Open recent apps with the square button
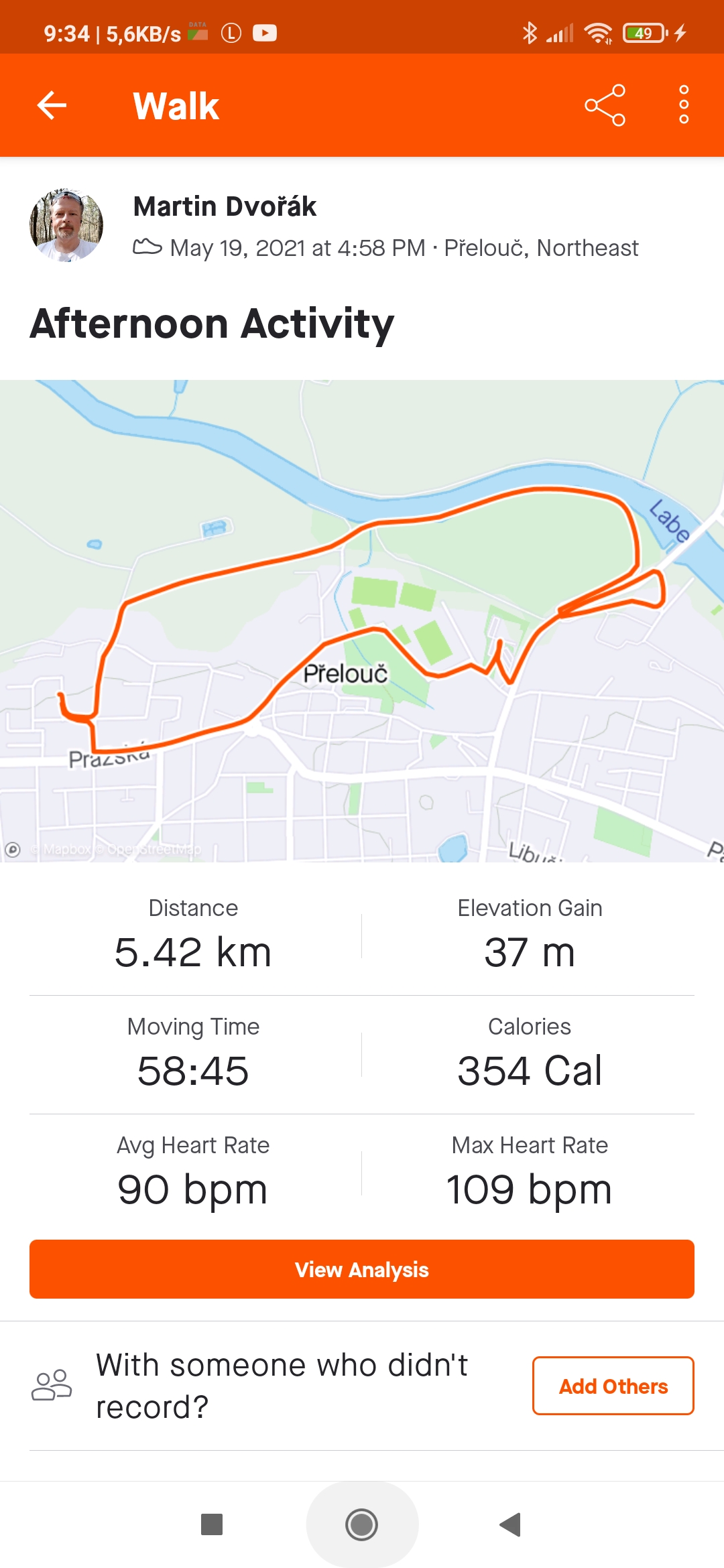 click(212, 1524)
